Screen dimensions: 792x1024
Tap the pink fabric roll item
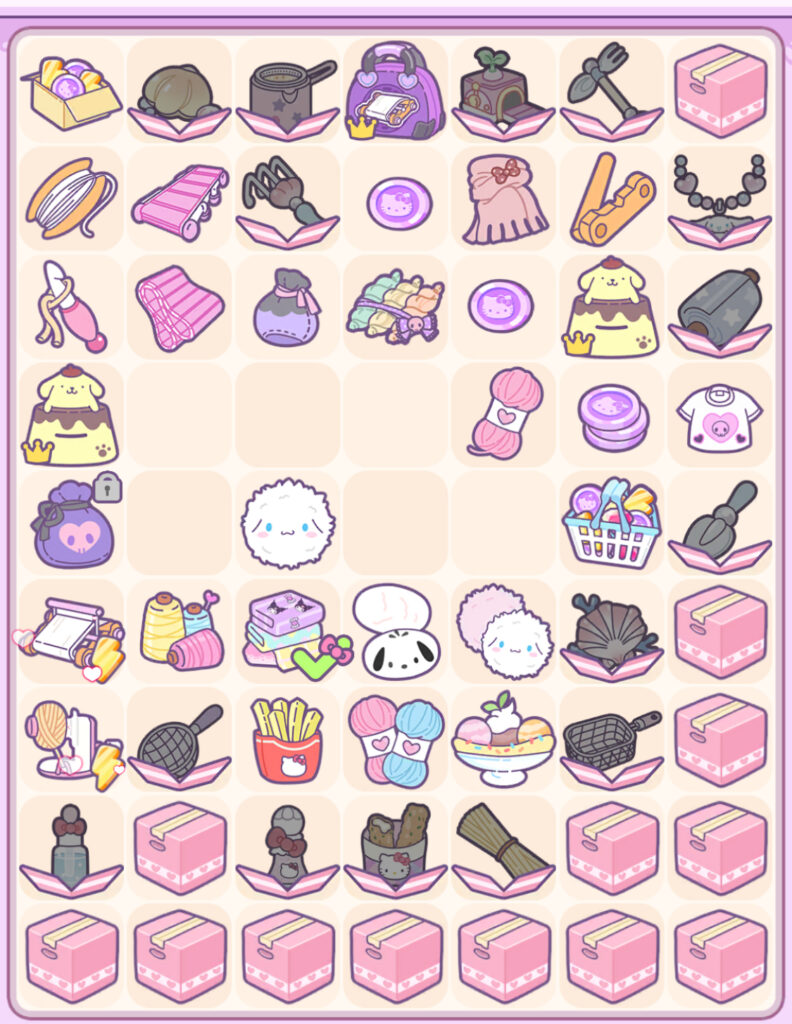(180, 306)
